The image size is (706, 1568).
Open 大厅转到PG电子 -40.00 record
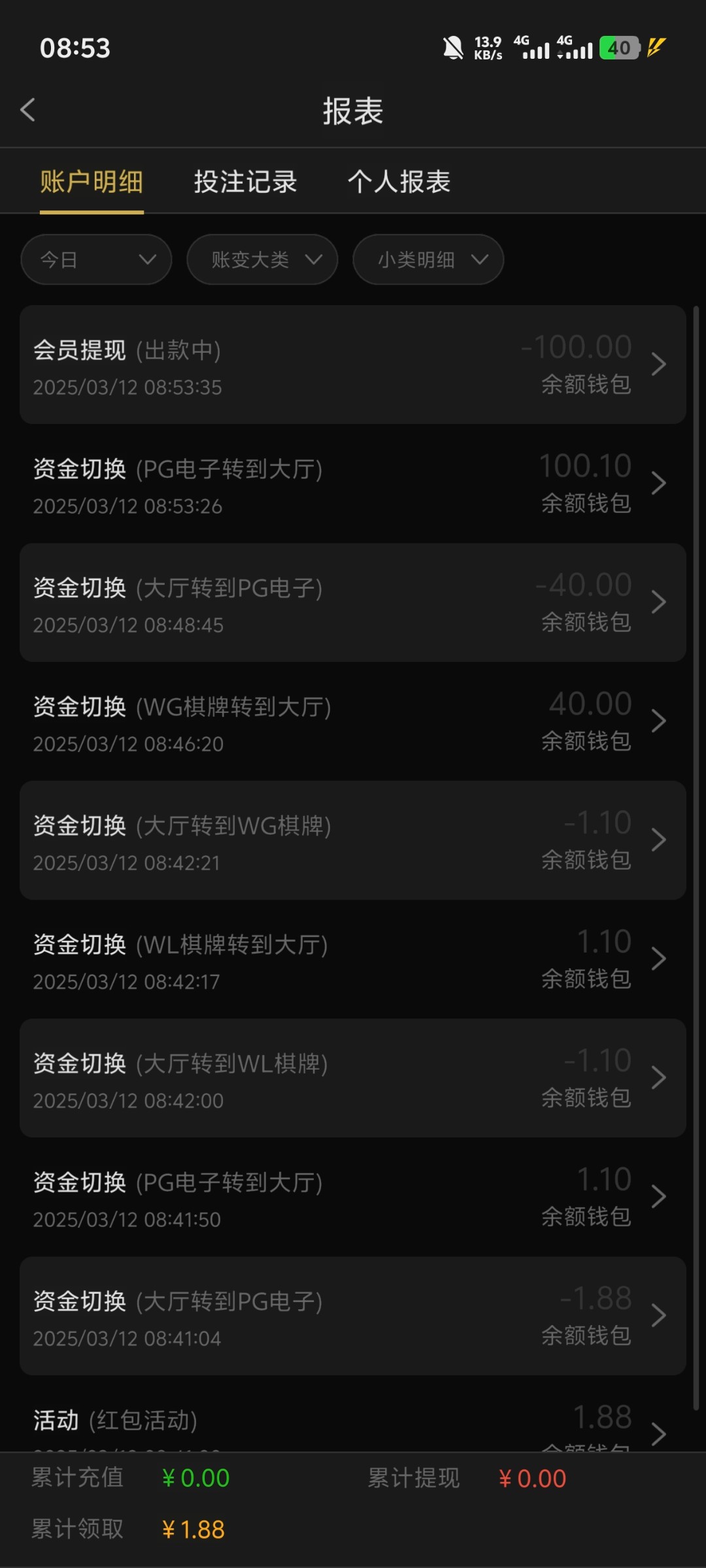pyautogui.click(x=353, y=602)
